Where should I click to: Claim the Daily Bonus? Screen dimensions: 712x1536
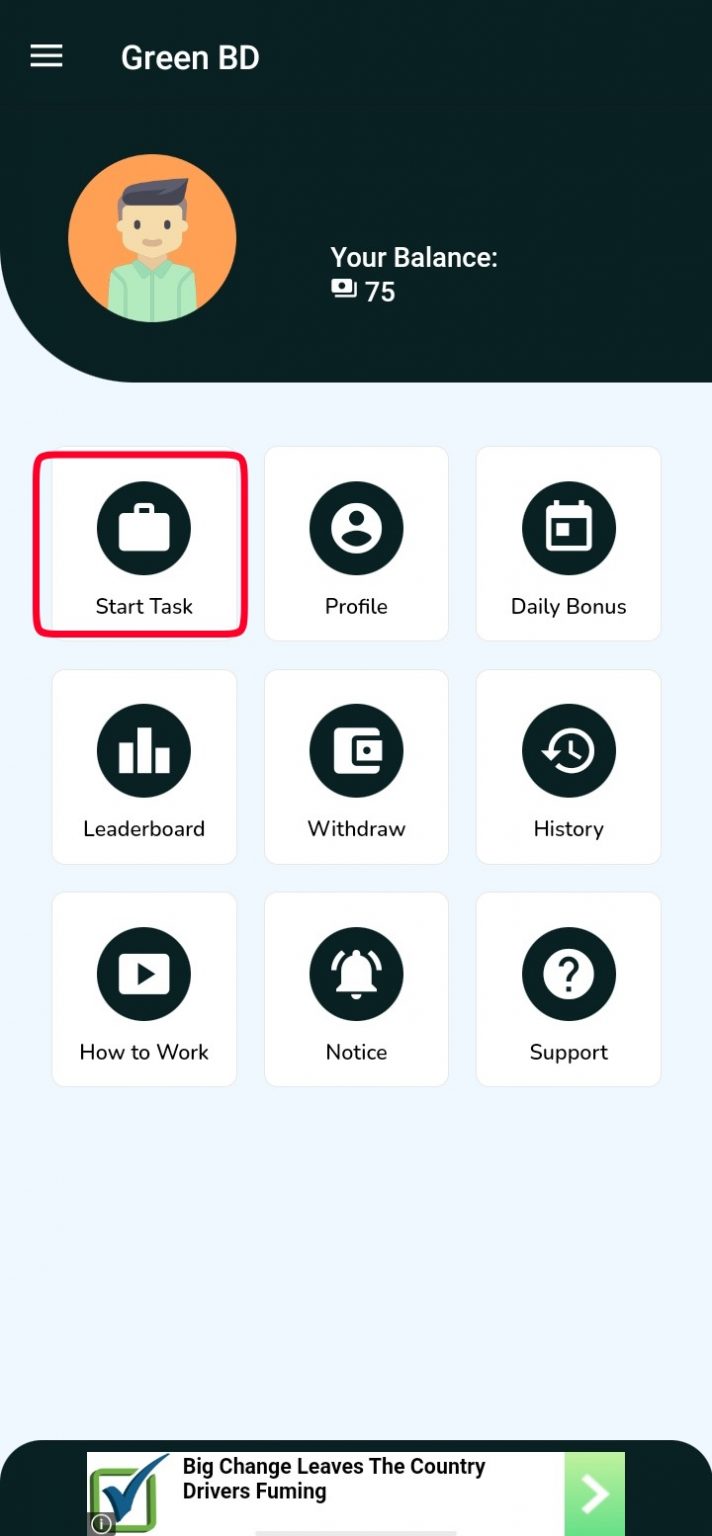coord(568,544)
